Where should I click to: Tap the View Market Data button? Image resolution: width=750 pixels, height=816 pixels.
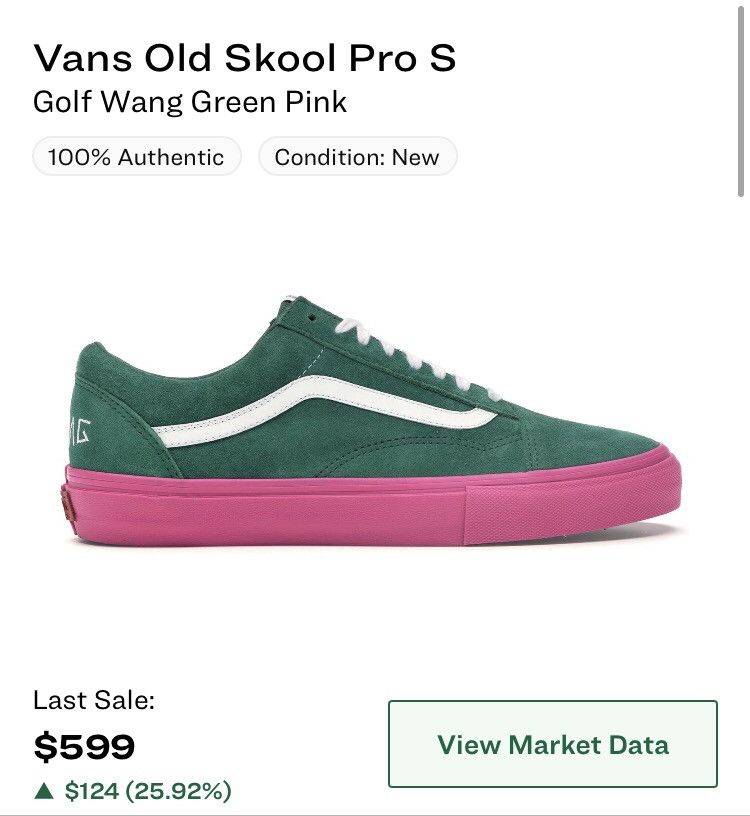tap(552, 744)
